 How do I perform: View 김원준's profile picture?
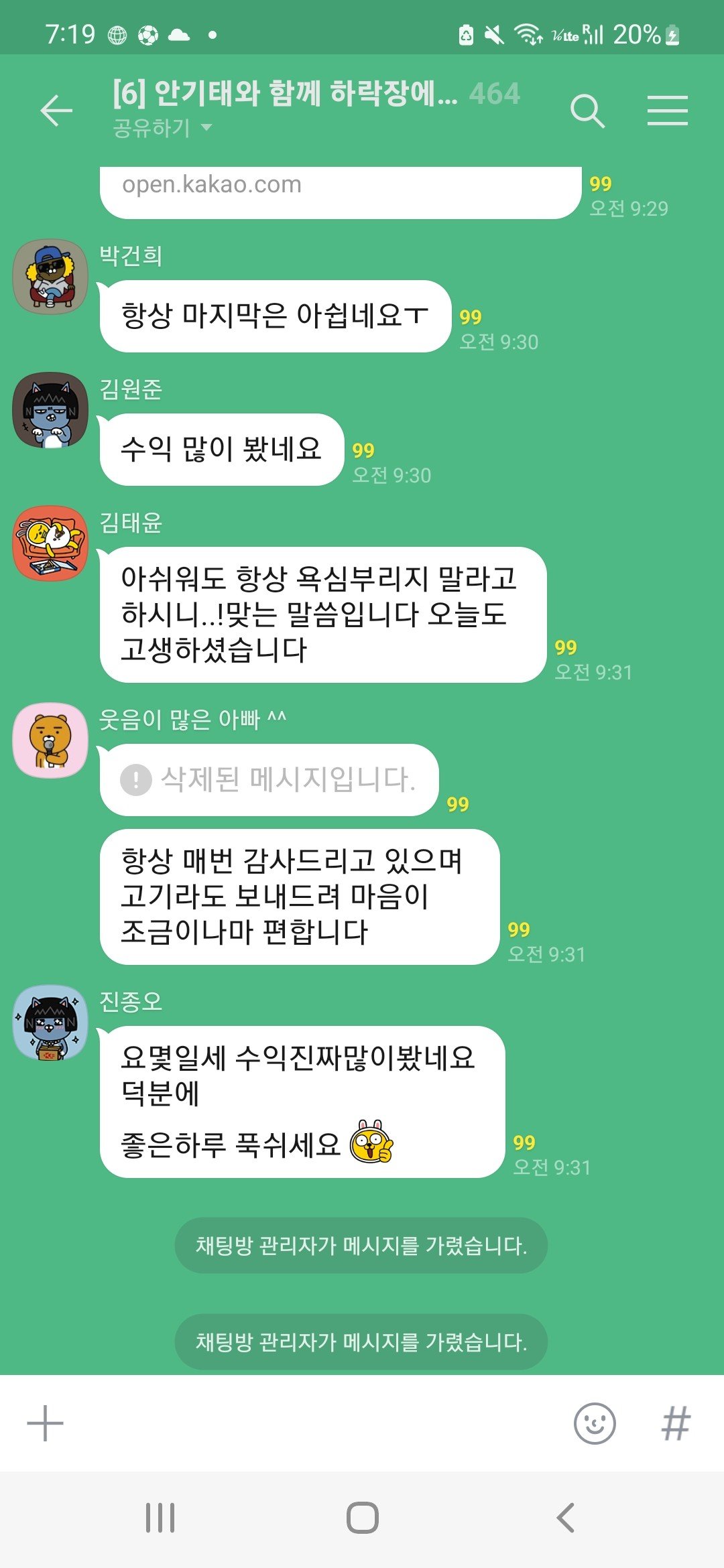coord(50,410)
